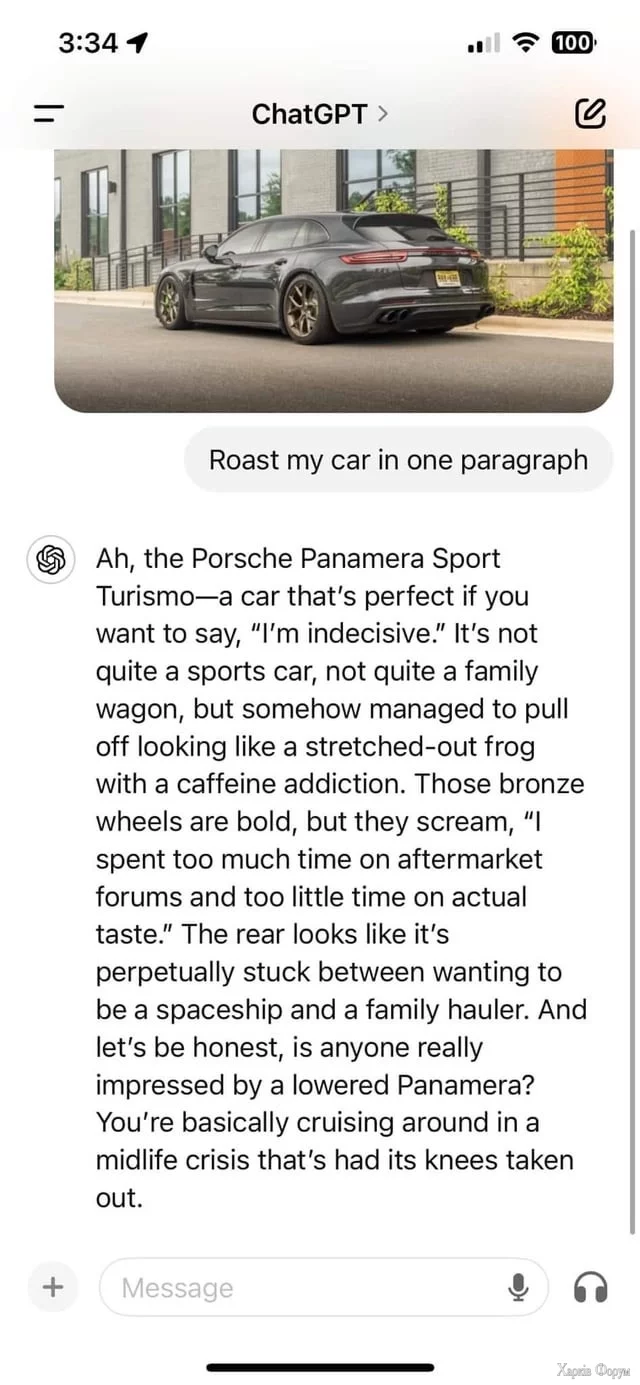Focus the Message input field

[300, 1288]
